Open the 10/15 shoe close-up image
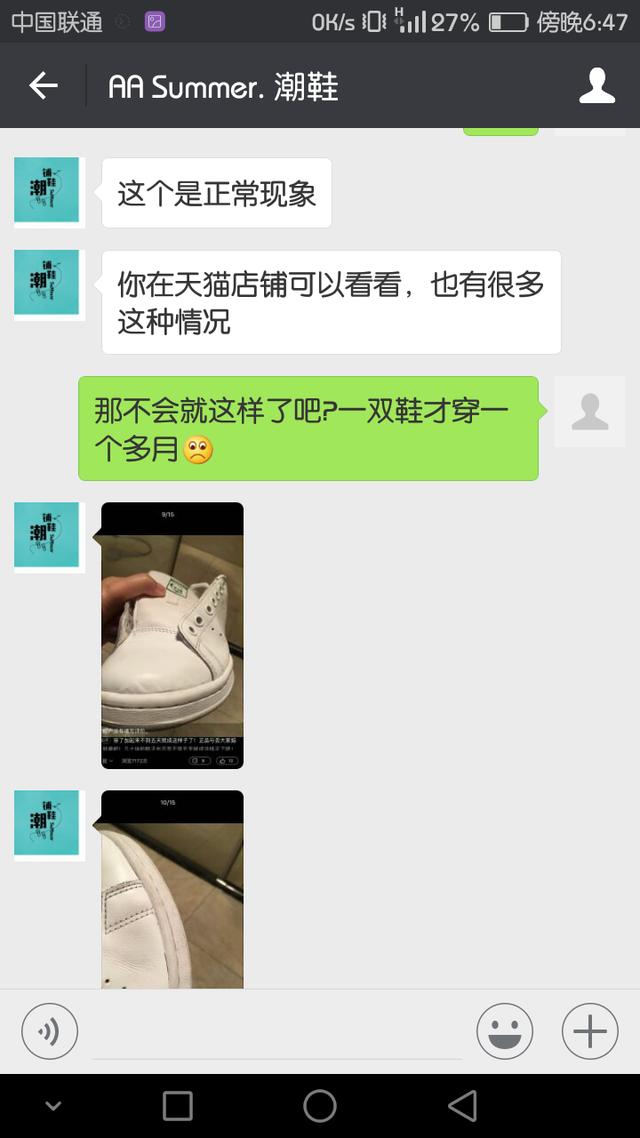640x1138 pixels. 172,889
